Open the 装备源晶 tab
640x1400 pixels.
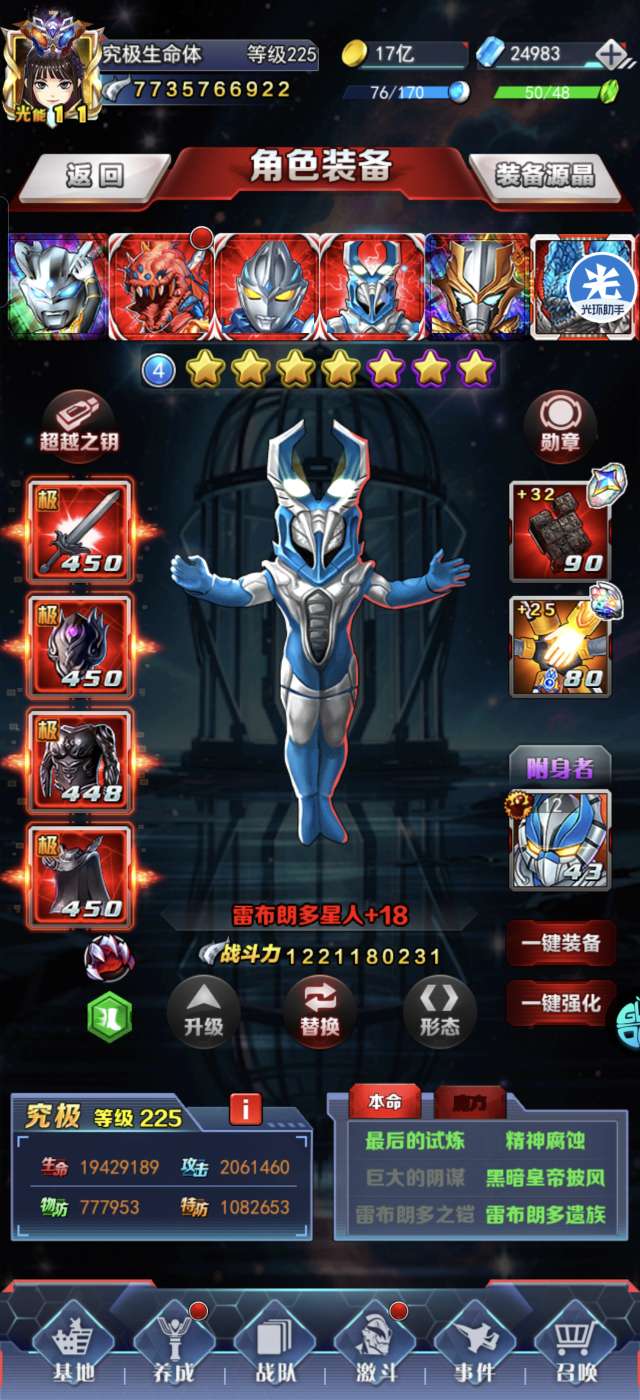tap(546, 177)
